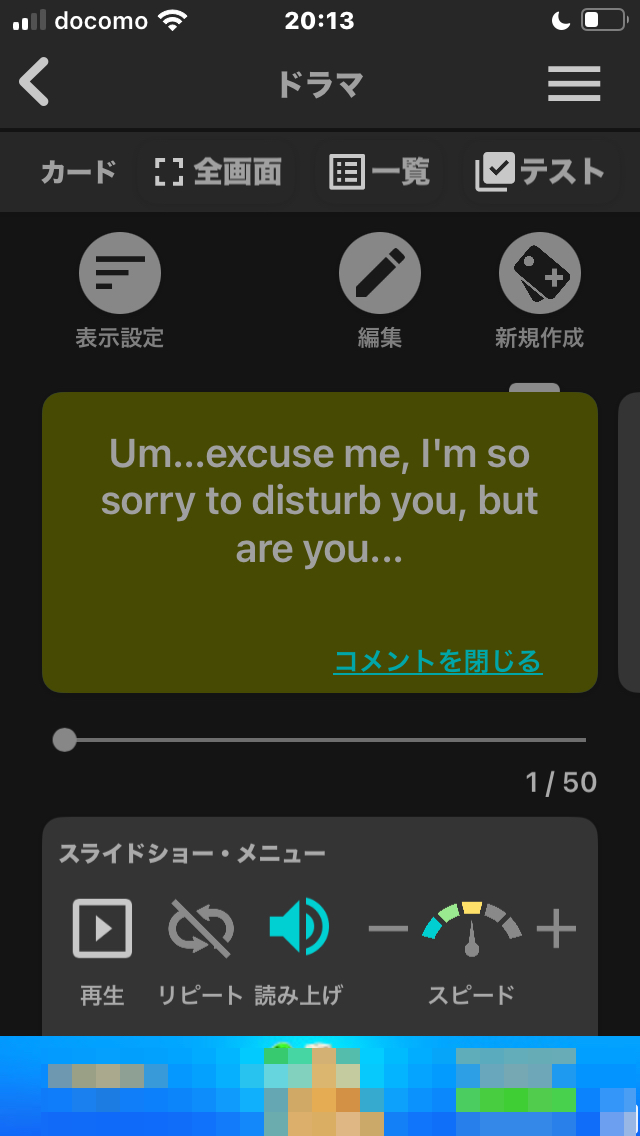Toggle 読み上げ read-aloud speaker
640x1136 pixels.
coord(298,926)
